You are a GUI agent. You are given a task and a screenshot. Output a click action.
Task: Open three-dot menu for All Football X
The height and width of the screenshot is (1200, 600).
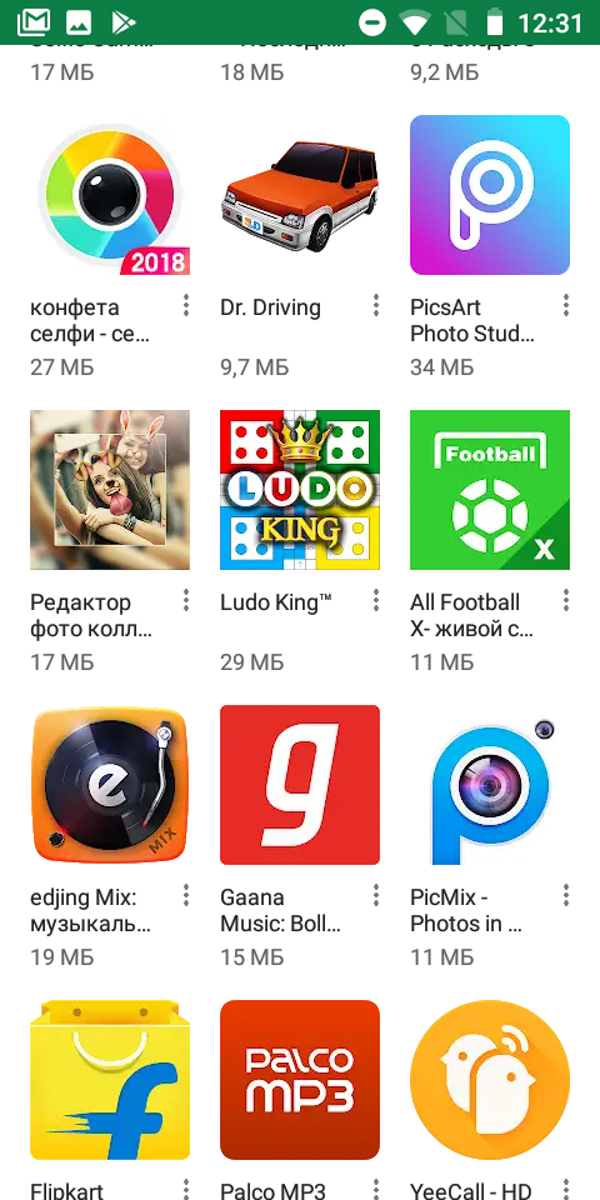(x=566, y=600)
